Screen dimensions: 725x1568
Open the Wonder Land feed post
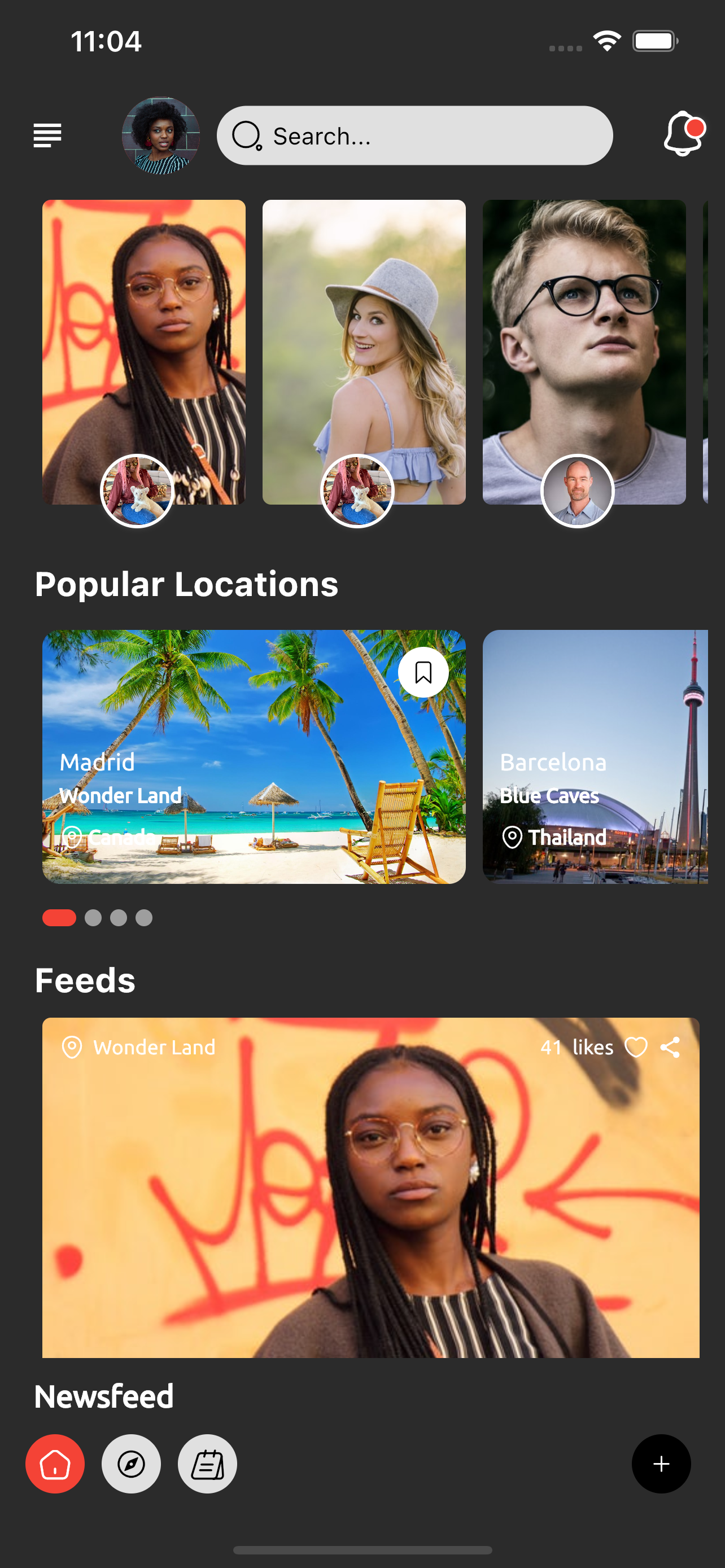[371, 1187]
